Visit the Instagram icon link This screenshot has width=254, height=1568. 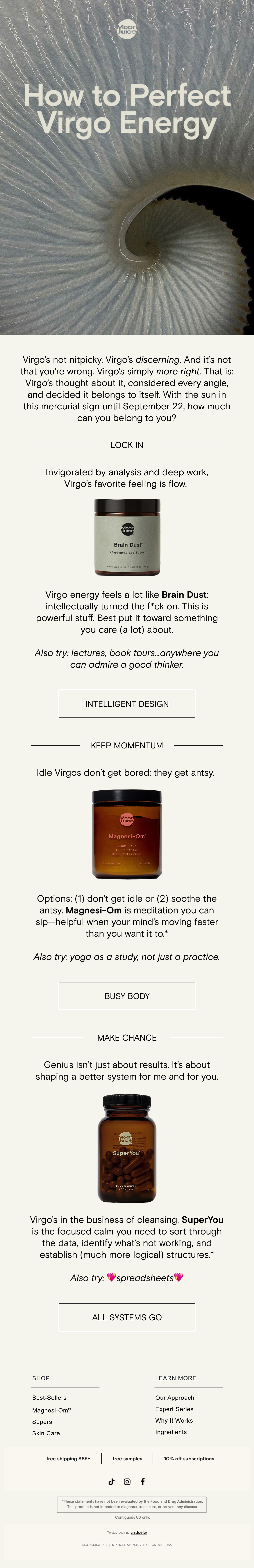point(127,1482)
